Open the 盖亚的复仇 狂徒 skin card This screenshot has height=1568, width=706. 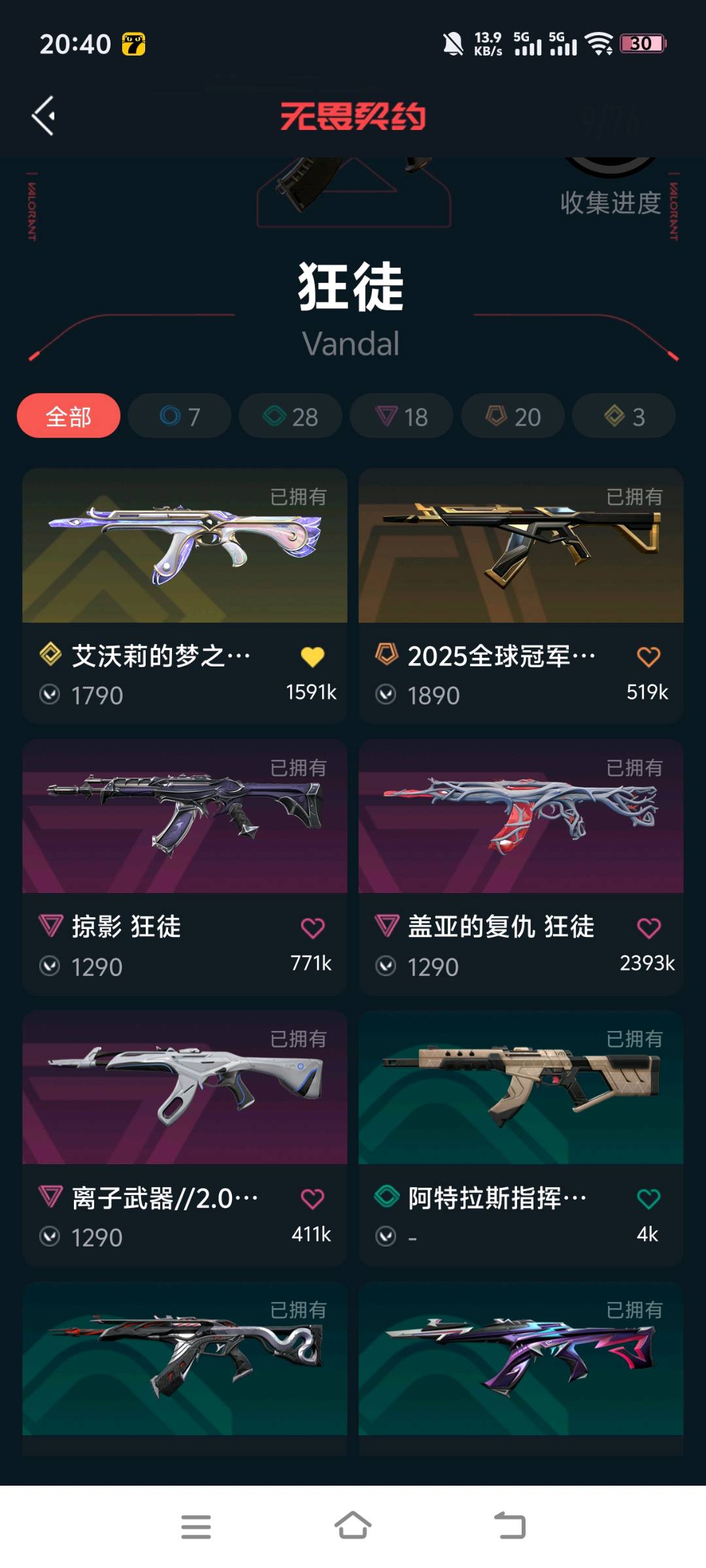point(520,817)
